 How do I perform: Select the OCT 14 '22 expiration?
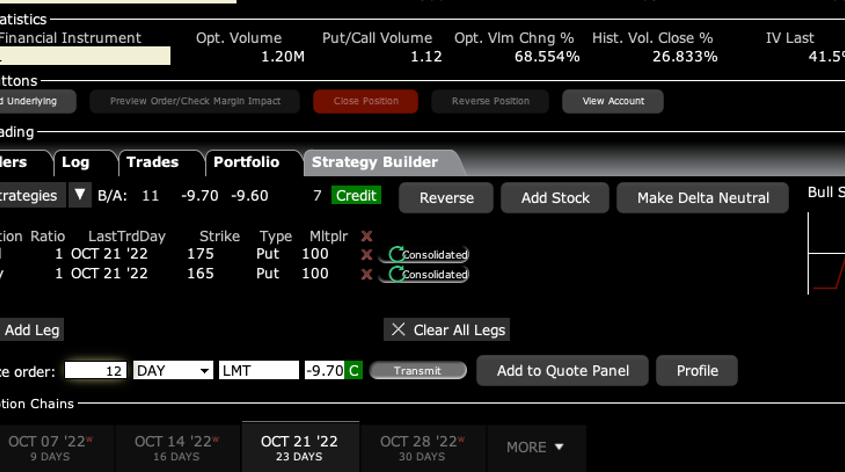[x=178, y=447]
